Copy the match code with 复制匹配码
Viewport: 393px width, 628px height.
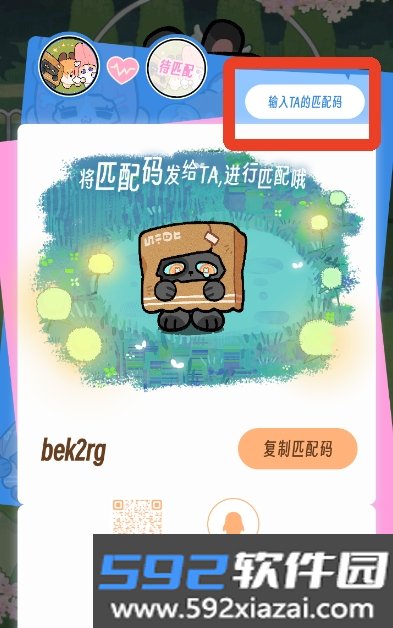coord(298,449)
